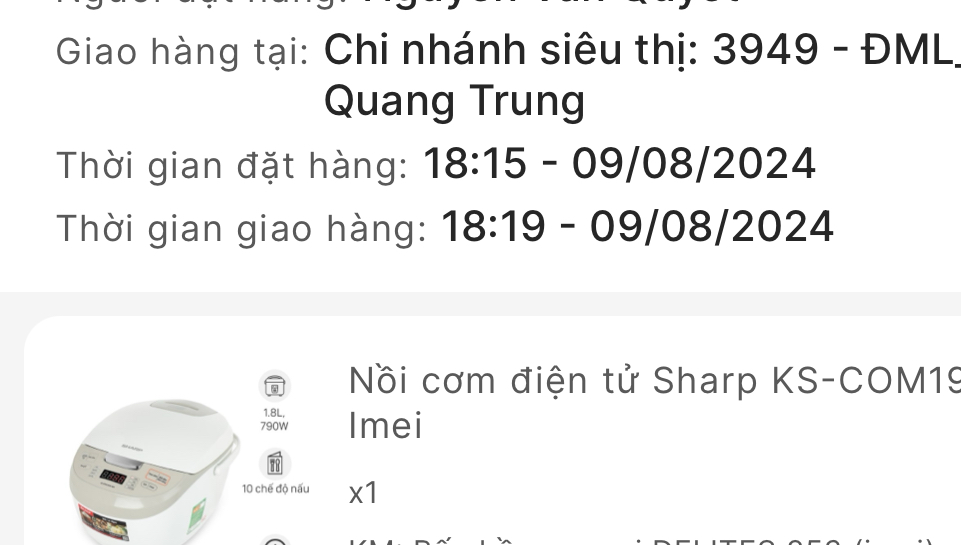Open the Sharp KS-COM19 rice cooker item
This screenshot has width=961, height=545.
point(652,382)
